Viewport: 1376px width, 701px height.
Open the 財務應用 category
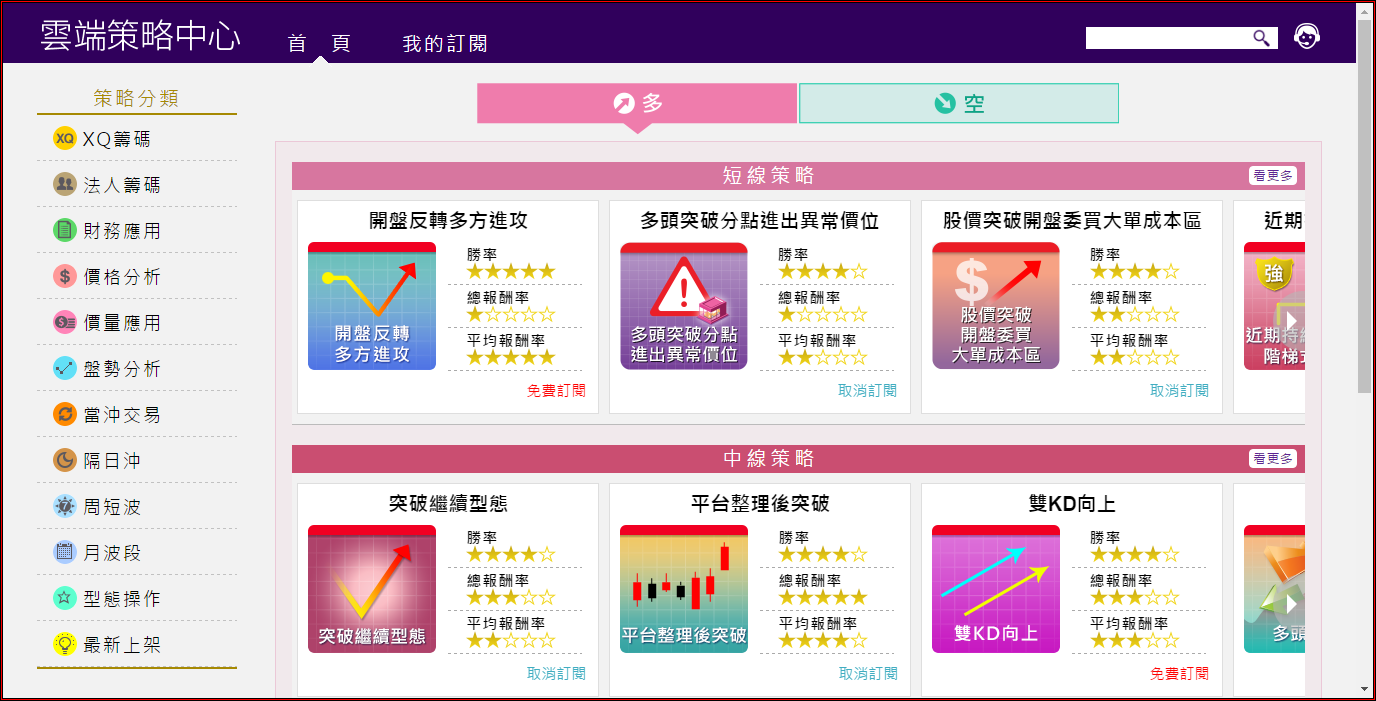[x=121, y=231]
